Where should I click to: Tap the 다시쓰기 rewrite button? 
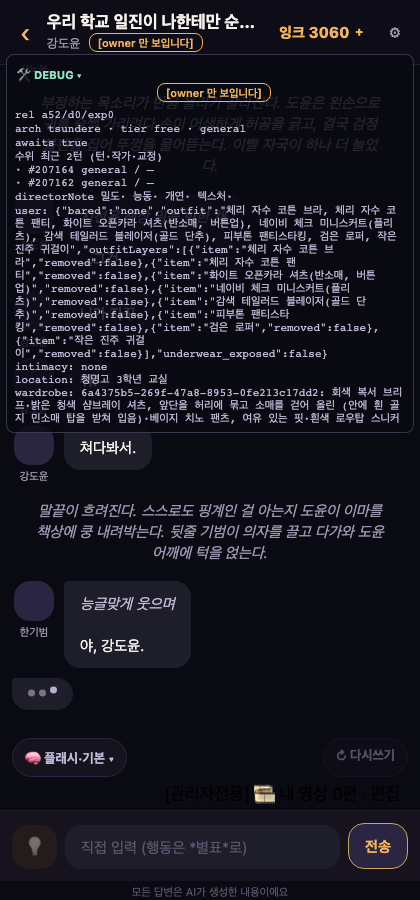(365, 755)
